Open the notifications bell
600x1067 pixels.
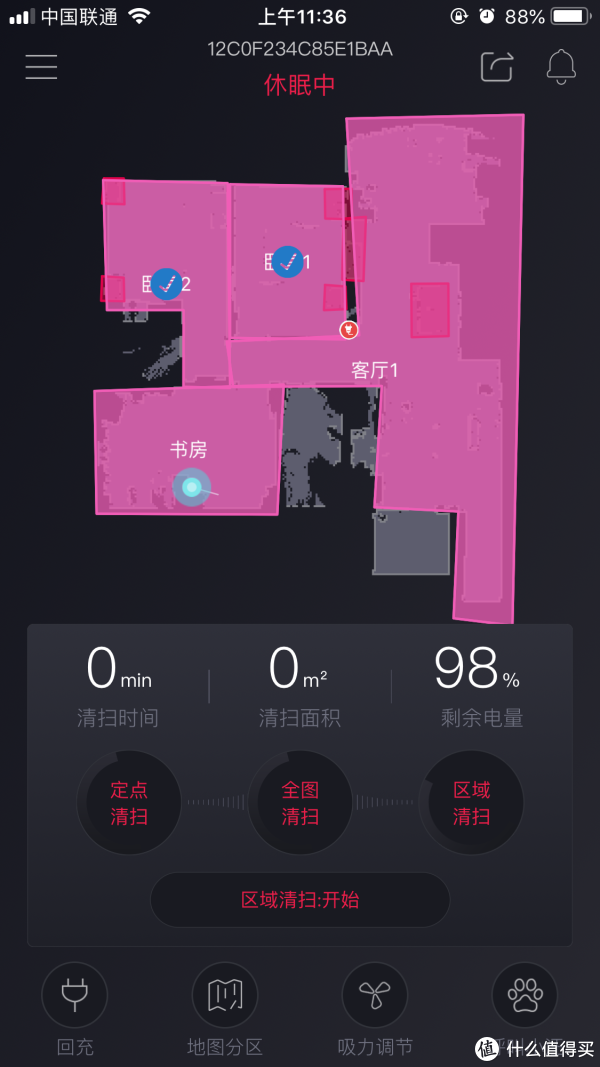pyautogui.click(x=561, y=67)
